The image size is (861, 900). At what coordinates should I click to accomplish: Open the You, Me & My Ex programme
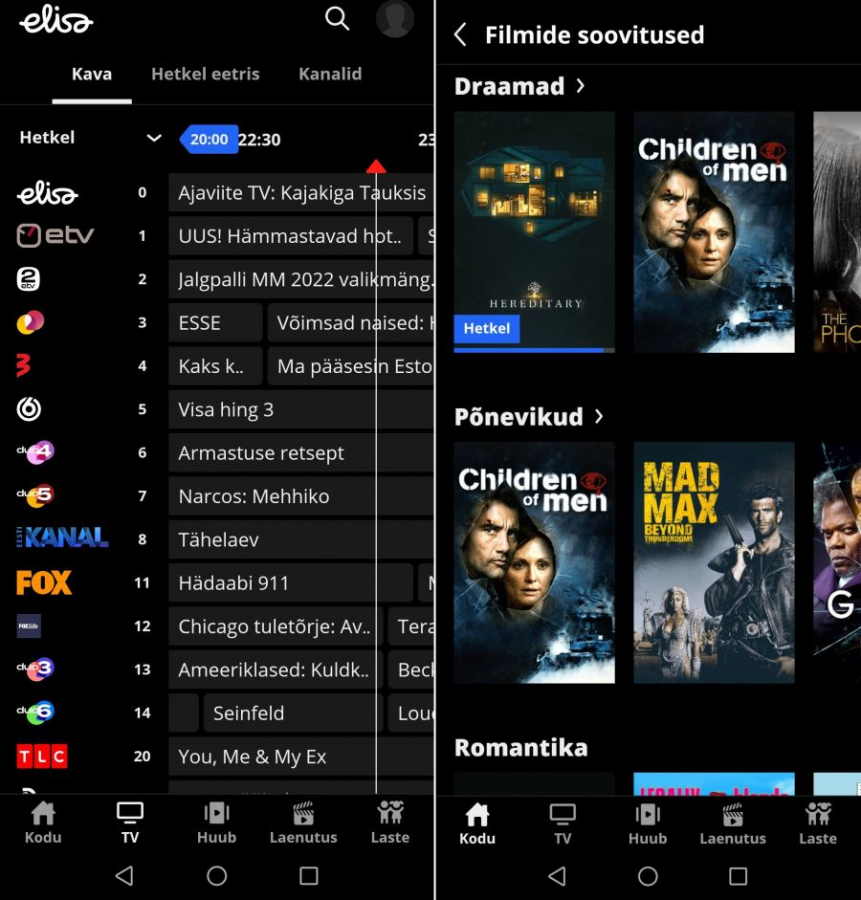point(300,757)
